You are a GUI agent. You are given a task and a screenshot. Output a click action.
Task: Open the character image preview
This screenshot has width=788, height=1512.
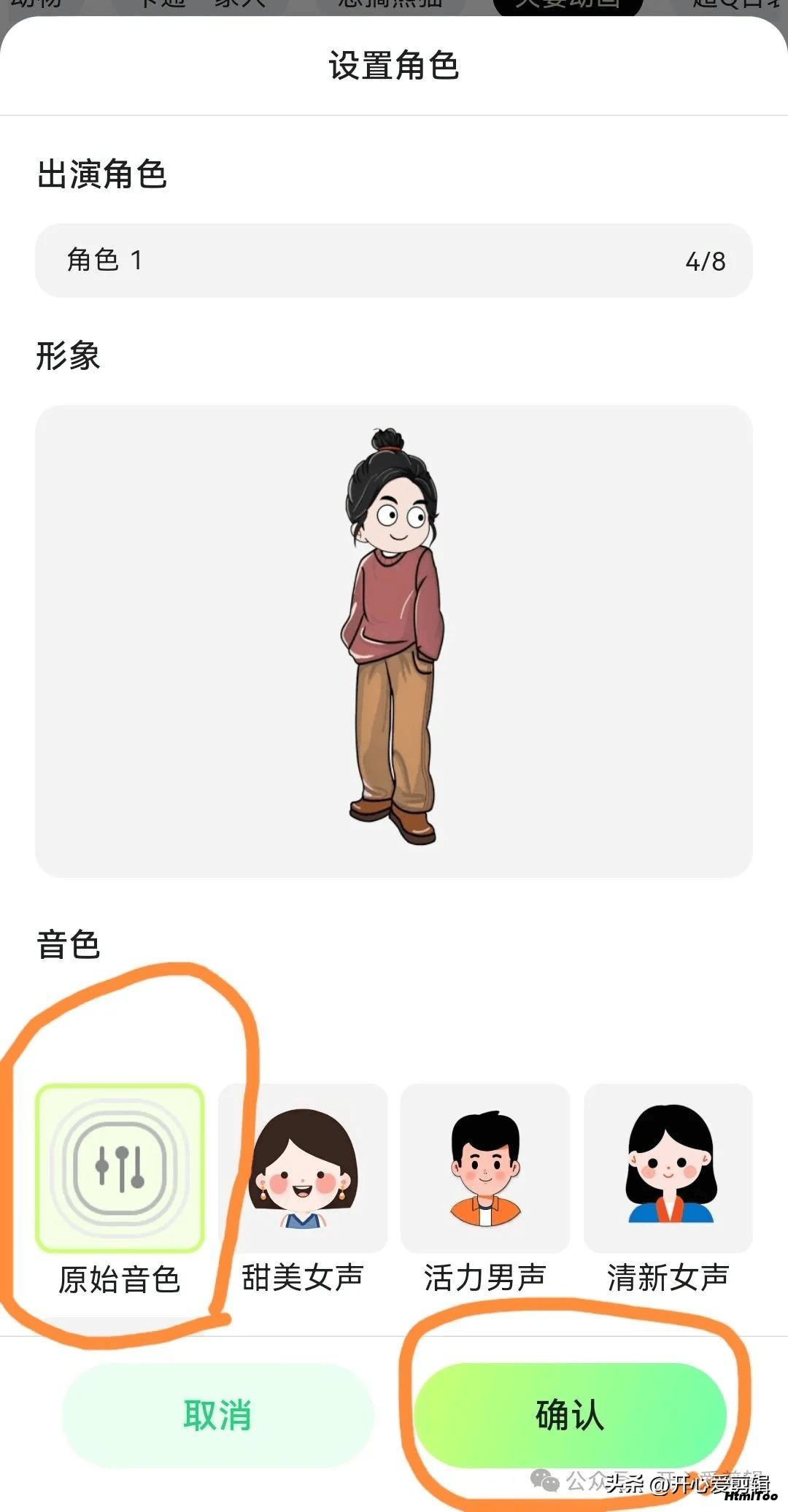394,641
